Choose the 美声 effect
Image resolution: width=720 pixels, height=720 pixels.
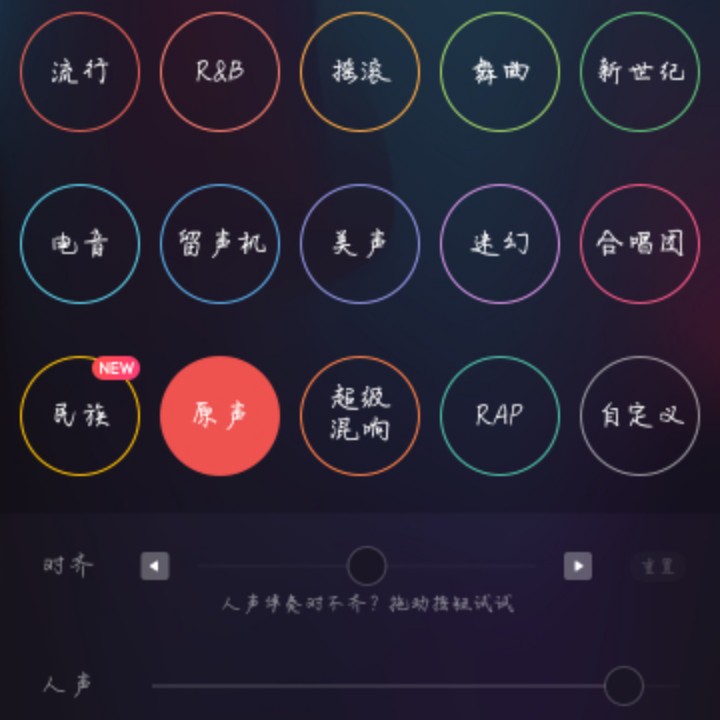point(360,244)
